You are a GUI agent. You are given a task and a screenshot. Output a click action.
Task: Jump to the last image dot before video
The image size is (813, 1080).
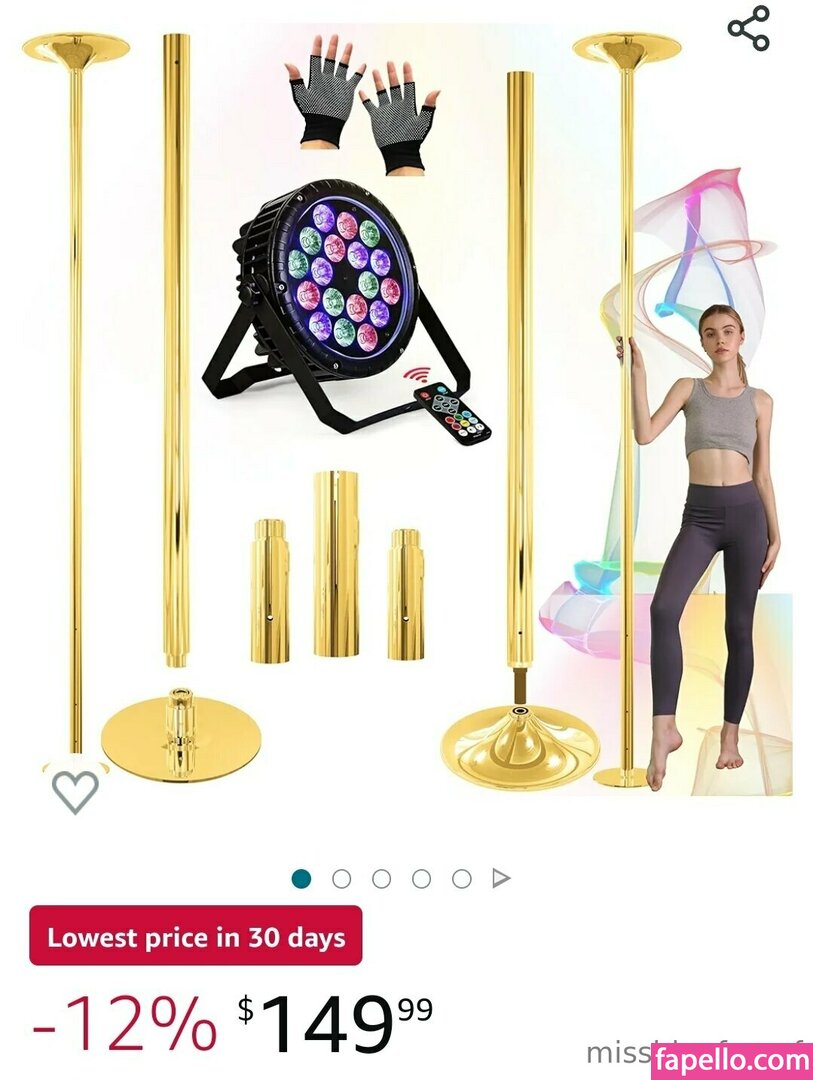(x=461, y=879)
